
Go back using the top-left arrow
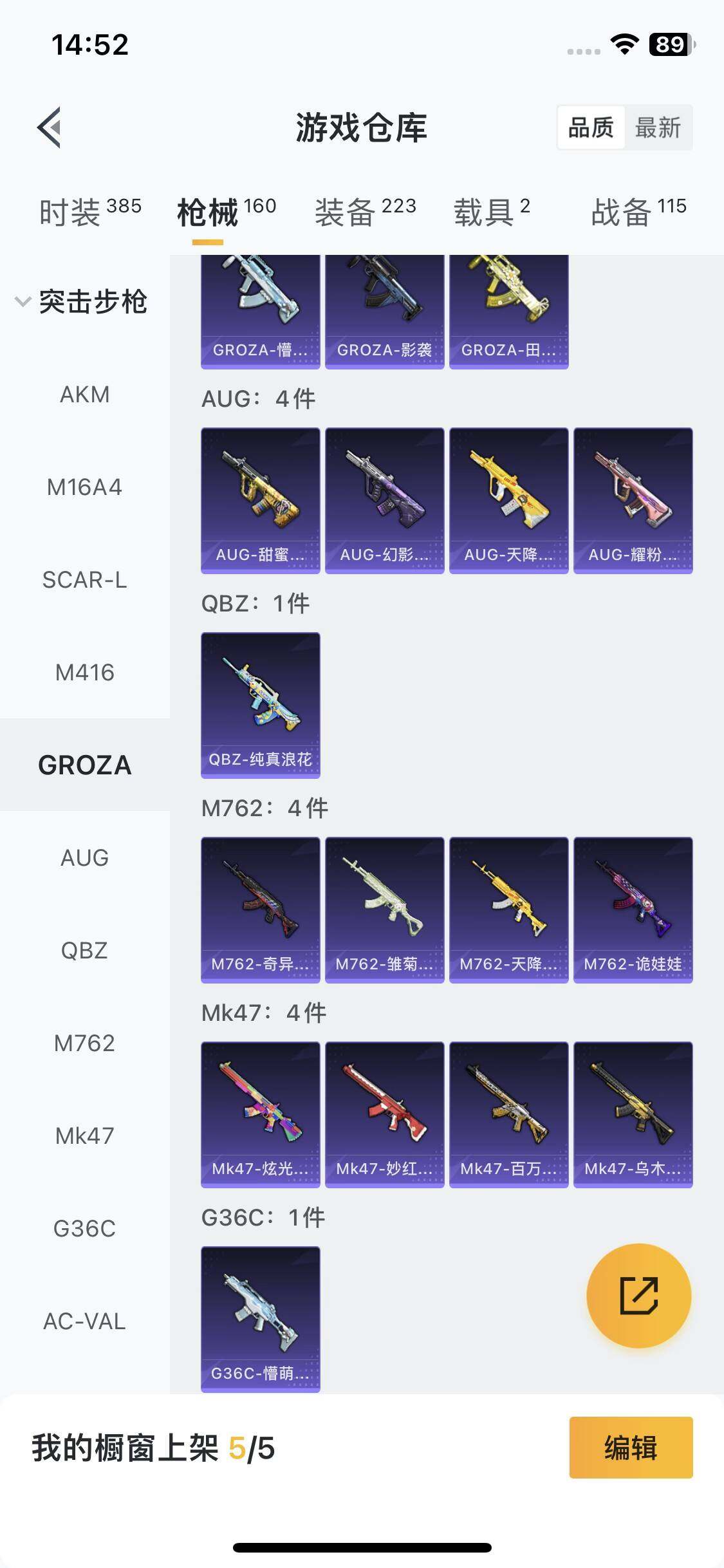pyautogui.click(x=49, y=127)
